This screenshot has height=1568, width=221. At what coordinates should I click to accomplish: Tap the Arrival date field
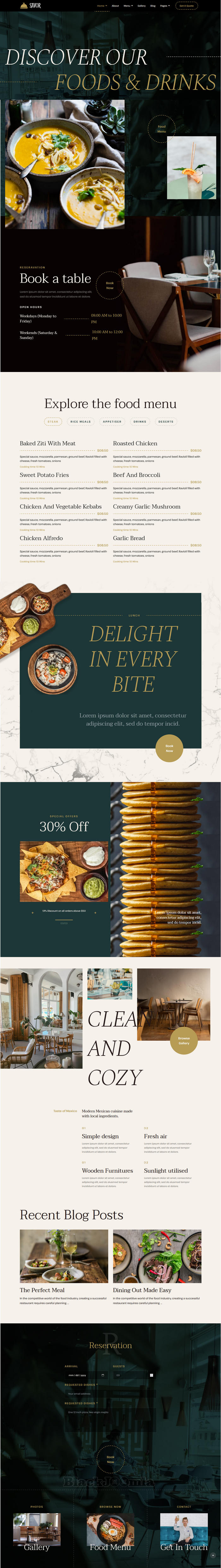tap(85, 1374)
